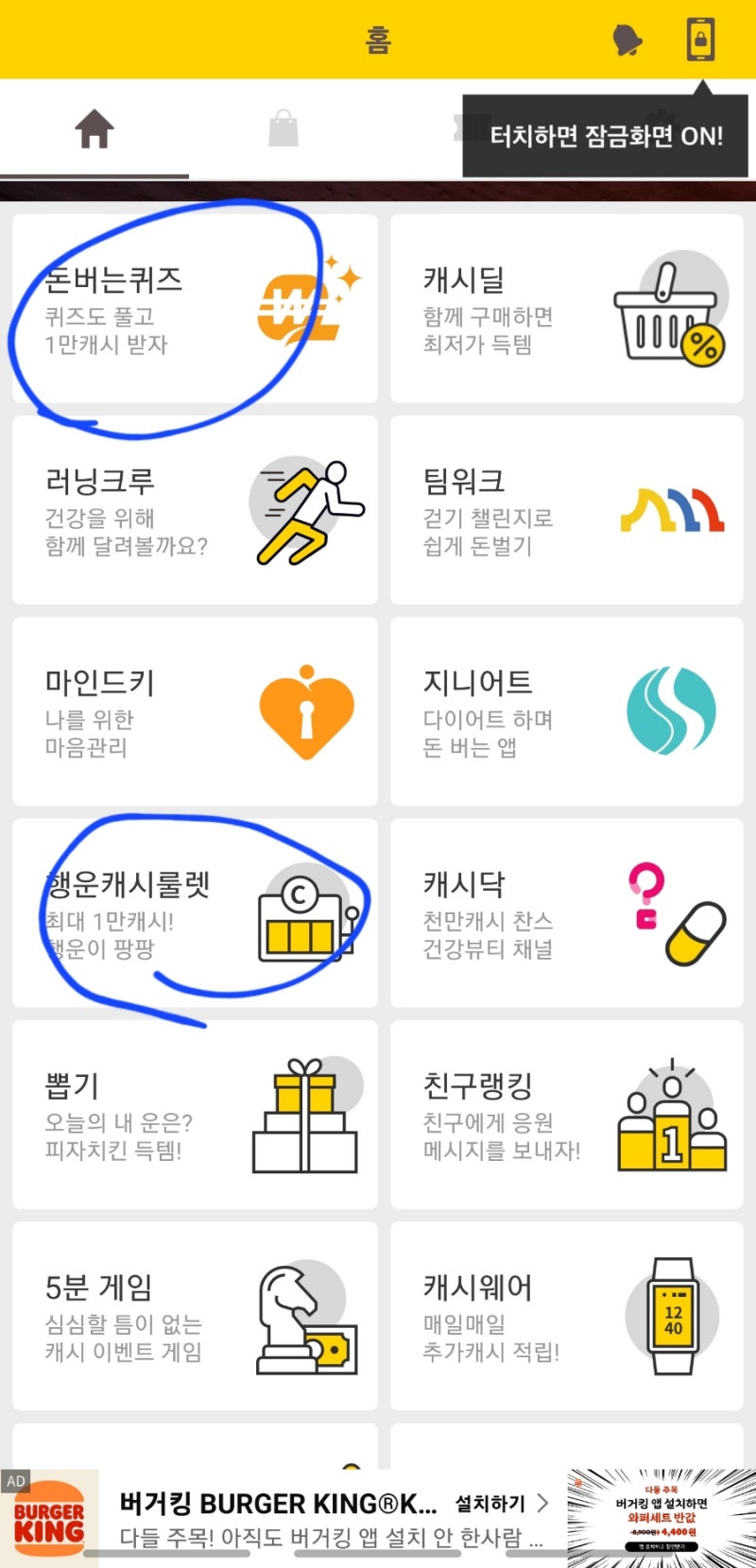Toggle lock screen ON via phone icon
The width and height of the screenshot is (756, 1568).
(x=699, y=41)
